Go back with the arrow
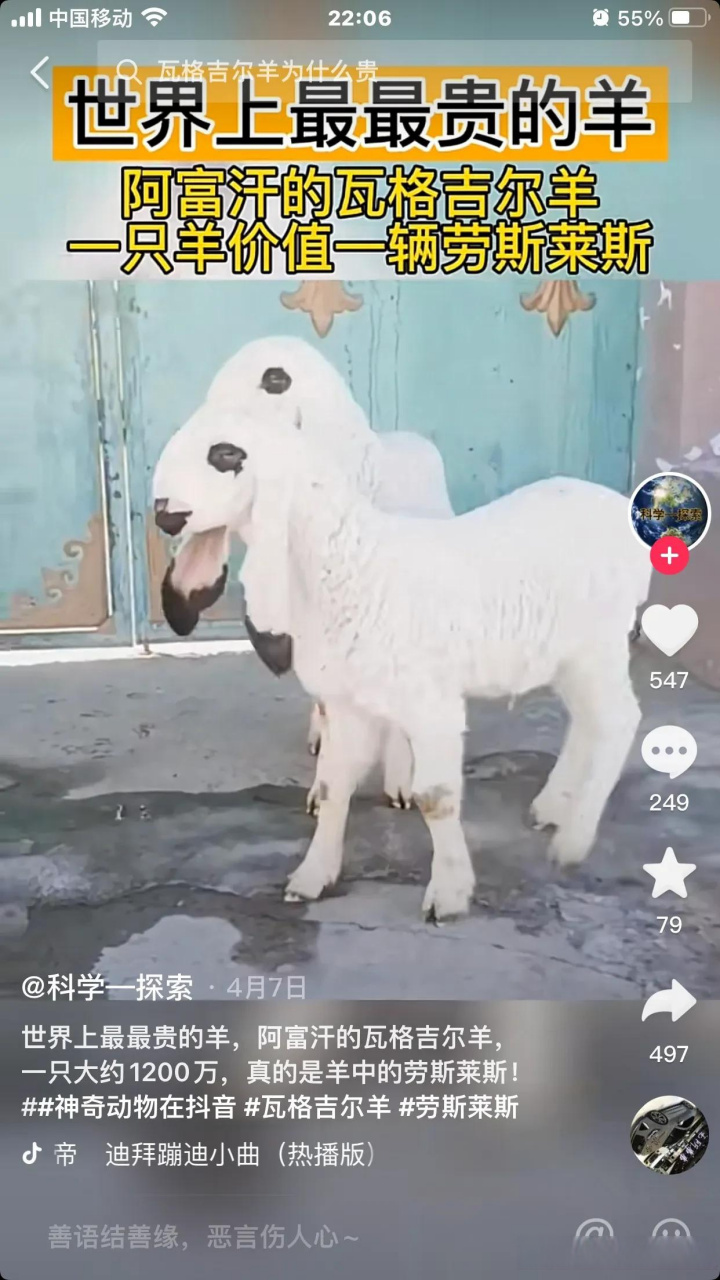720x1280 pixels. (40, 72)
